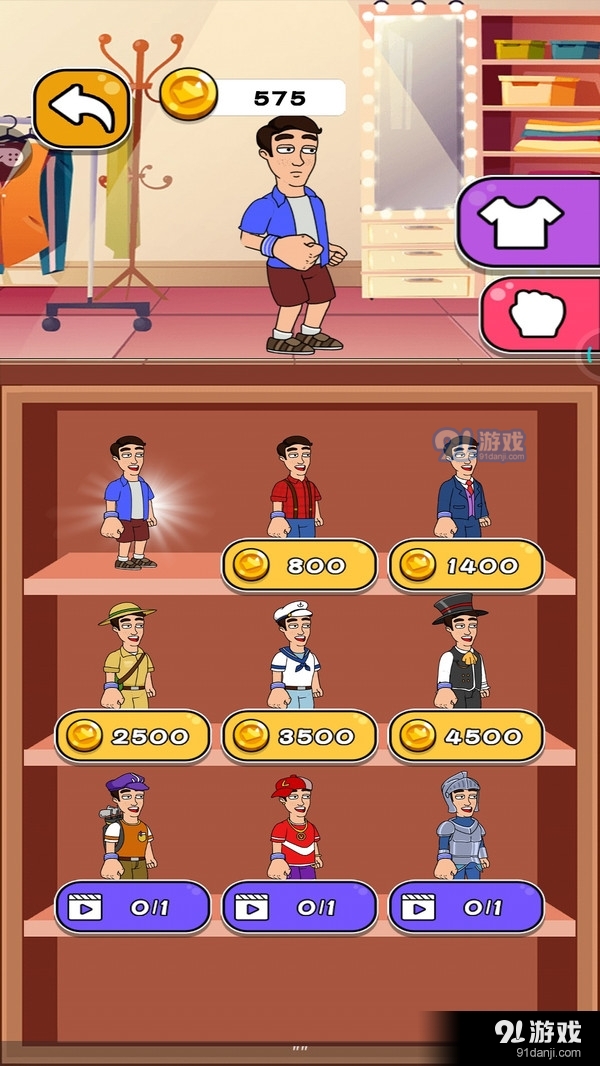Viewport: 600px width, 1066px height.
Task: Unlock the knight armor by watching a video
Action: point(466,908)
